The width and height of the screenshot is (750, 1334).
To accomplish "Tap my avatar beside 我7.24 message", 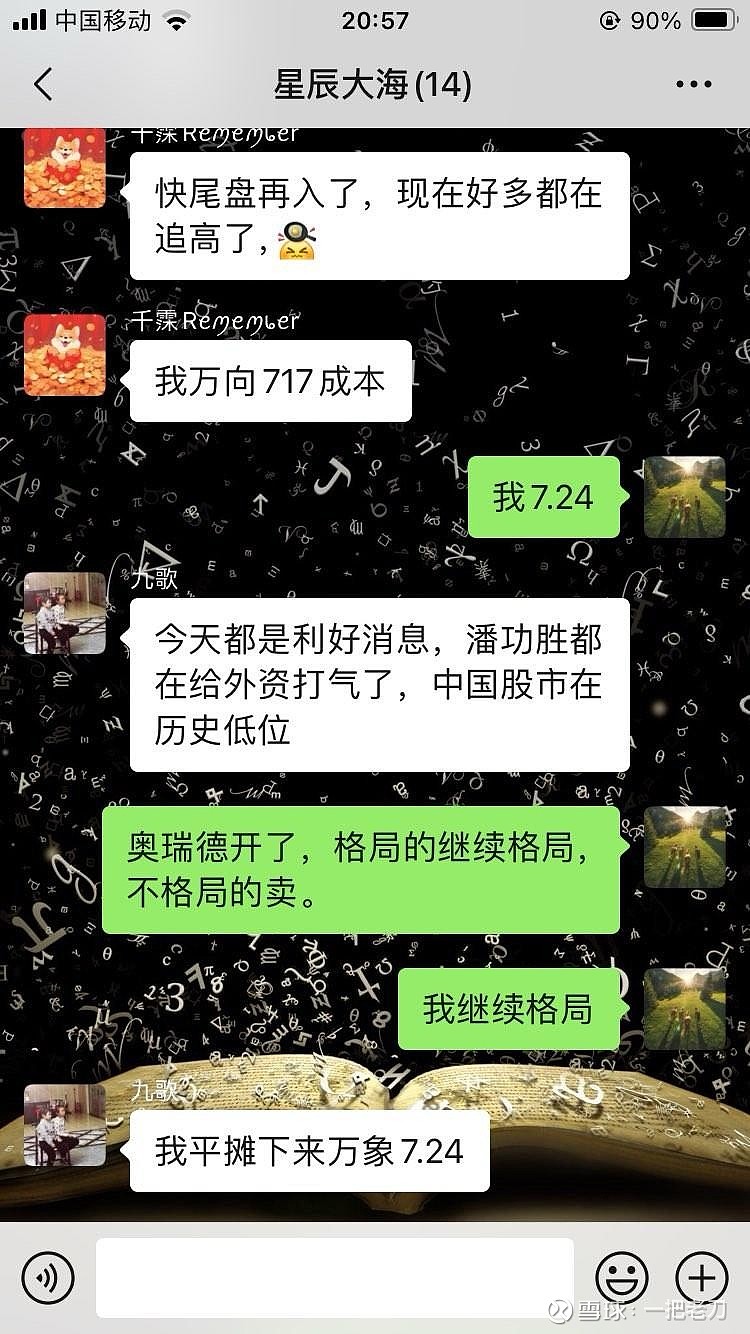I will point(684,497).
